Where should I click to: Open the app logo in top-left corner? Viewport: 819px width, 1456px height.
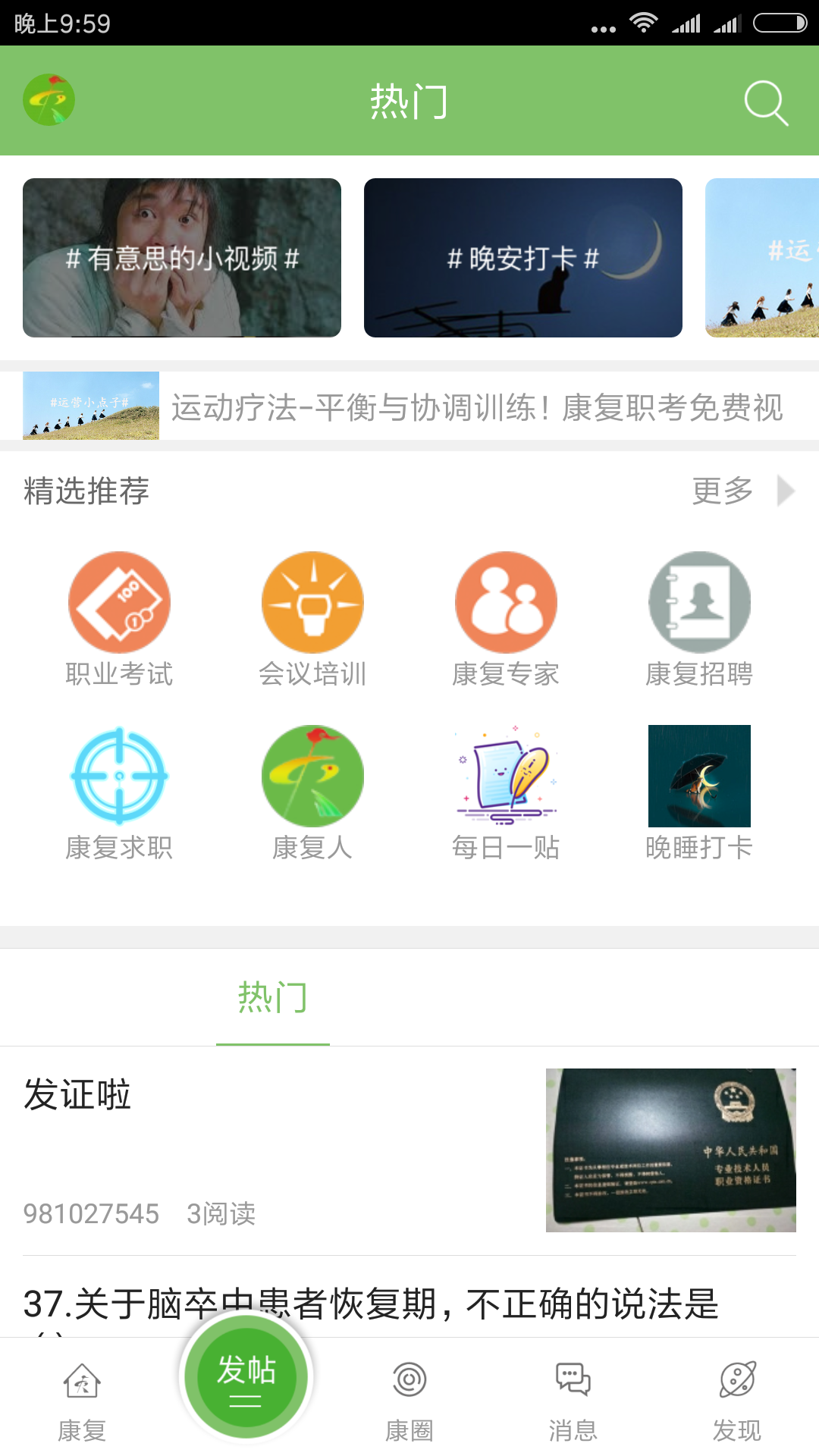click(x=47, y=99)
